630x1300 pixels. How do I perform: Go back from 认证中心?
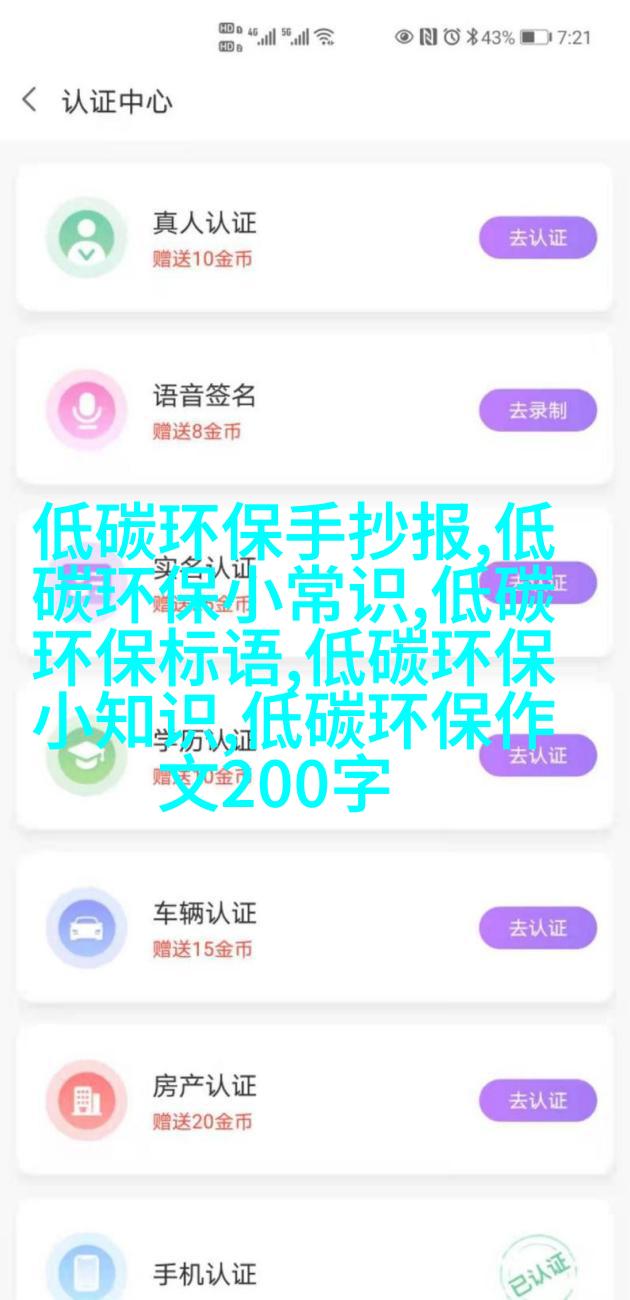[30, 101]
